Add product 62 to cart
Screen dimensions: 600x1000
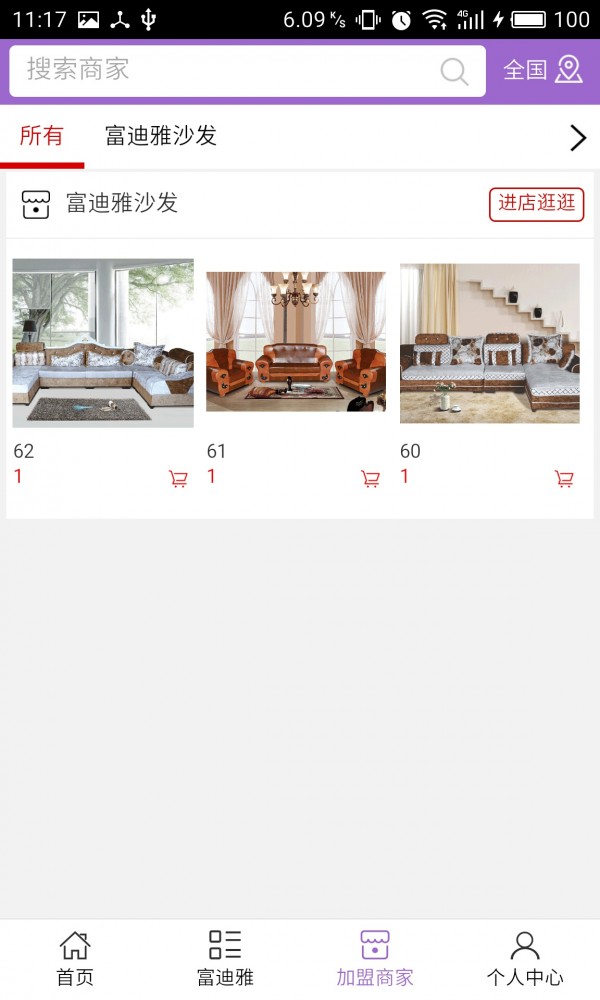tap(178, 479)
